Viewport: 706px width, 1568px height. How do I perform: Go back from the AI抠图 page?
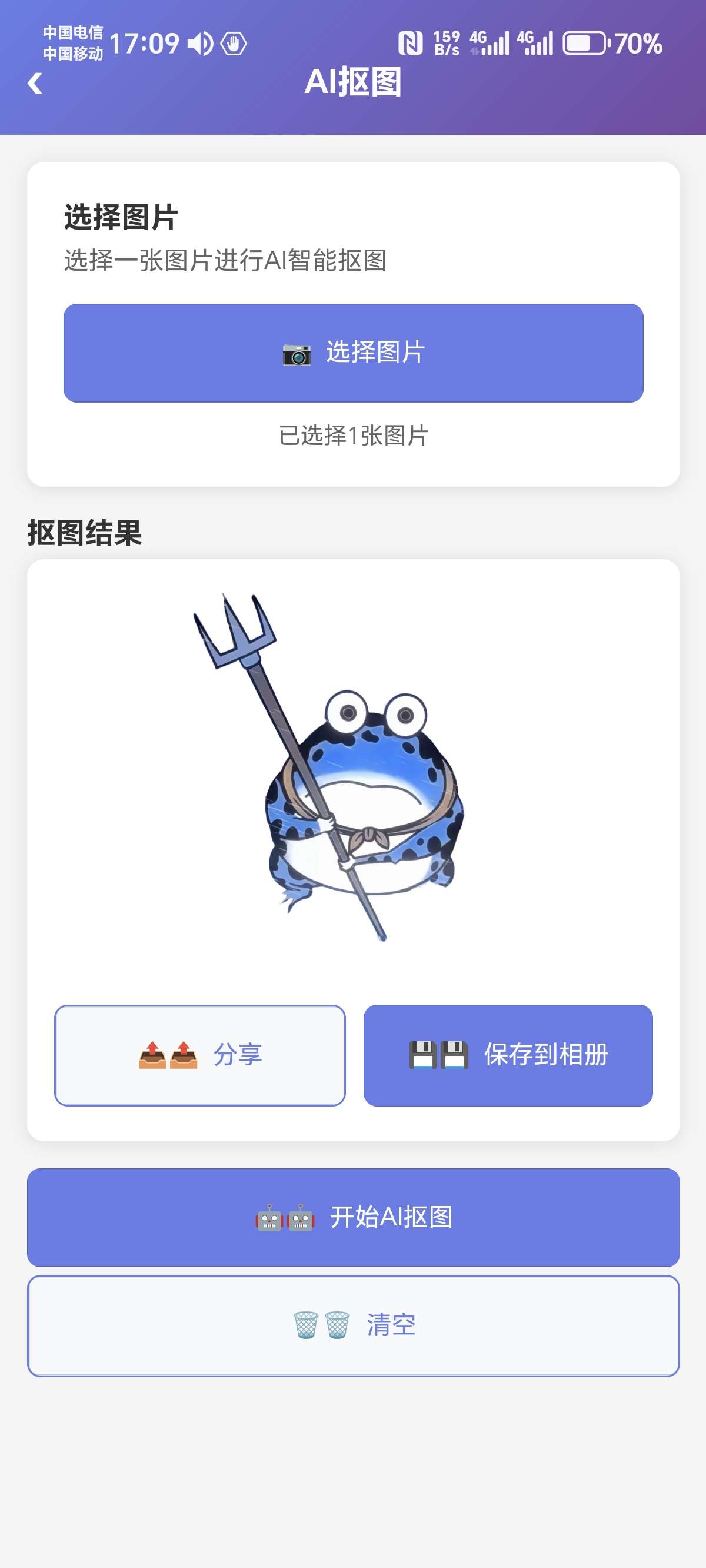pos(35,83)
